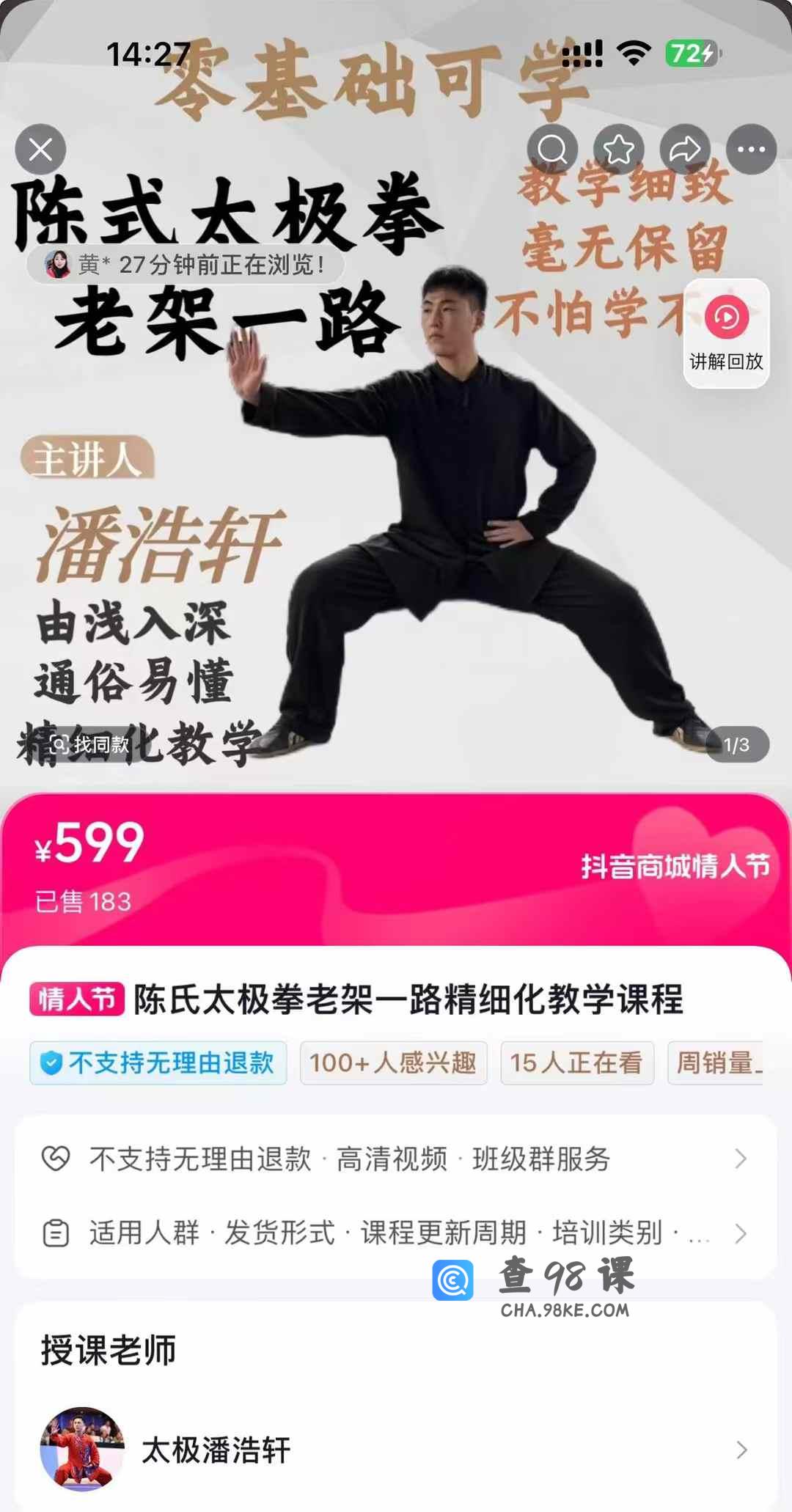The height and width of the screenshot is (1512, 792).
Task: Open the search magnifier icon
Action: click(x=552, y=150)
